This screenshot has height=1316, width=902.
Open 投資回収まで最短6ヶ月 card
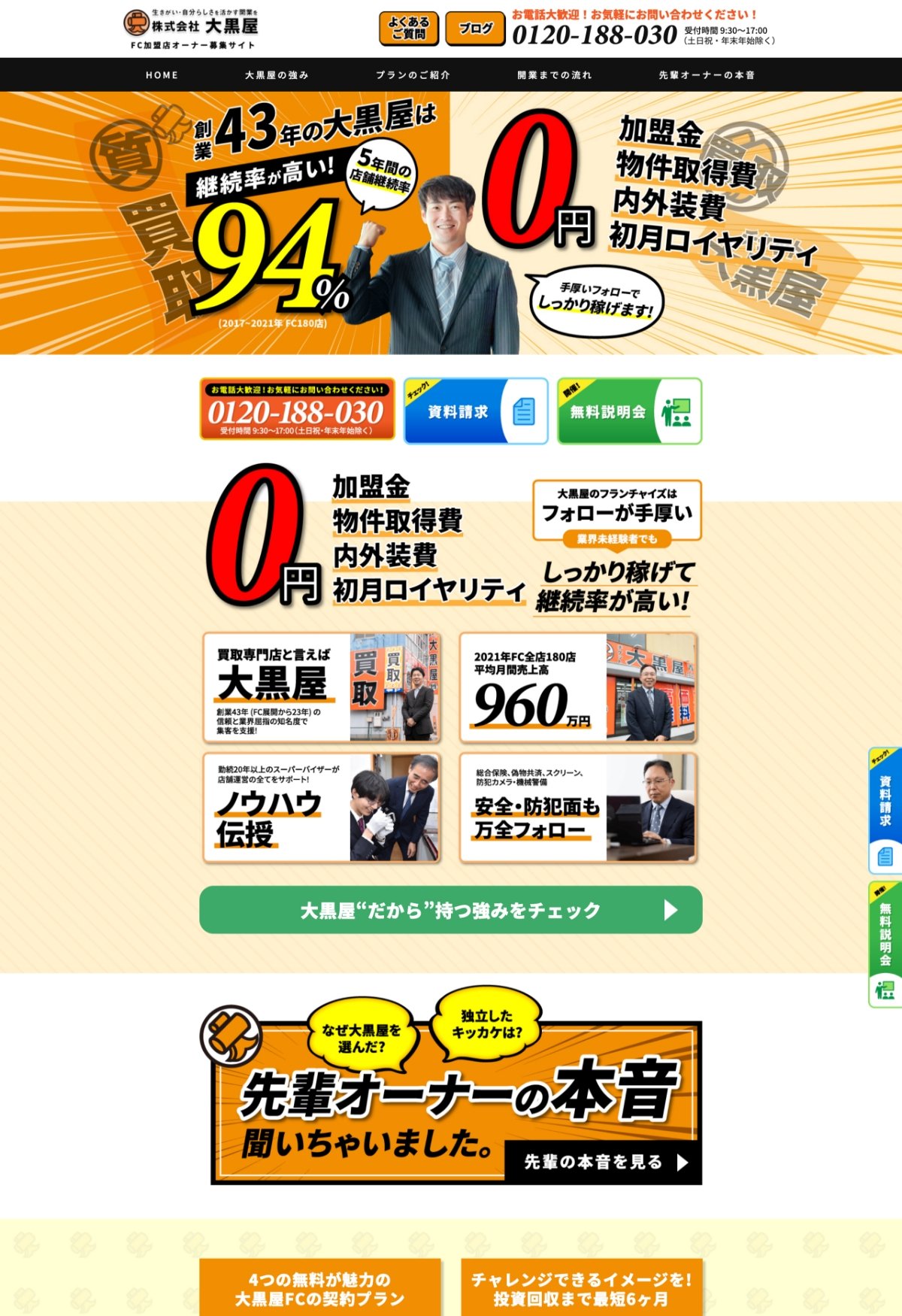pos(581,1288)
